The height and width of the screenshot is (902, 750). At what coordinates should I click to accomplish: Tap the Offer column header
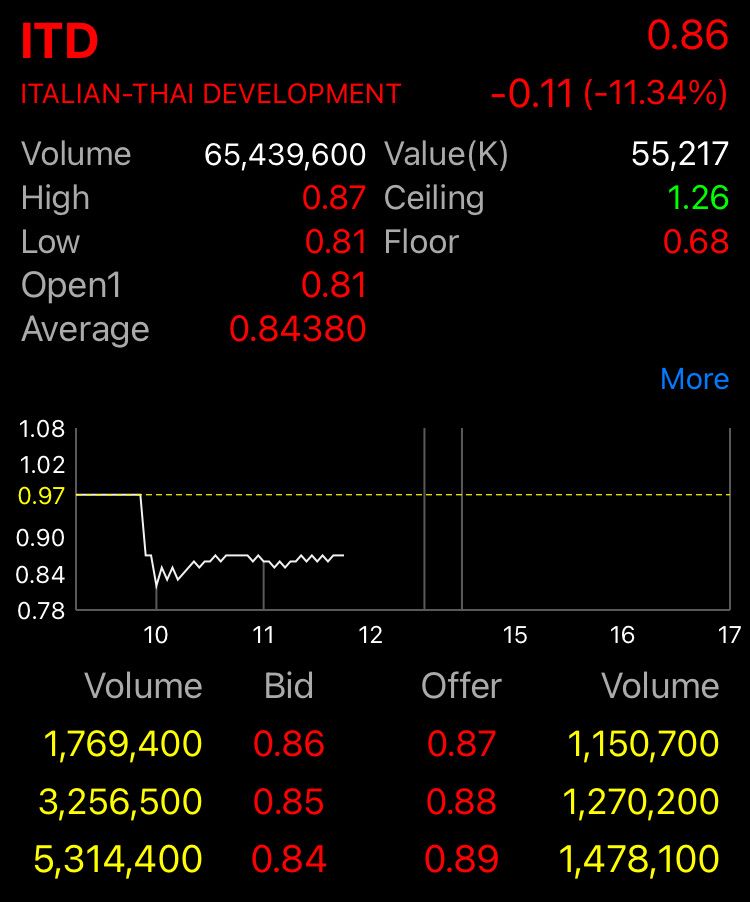[x=460, y=686]
